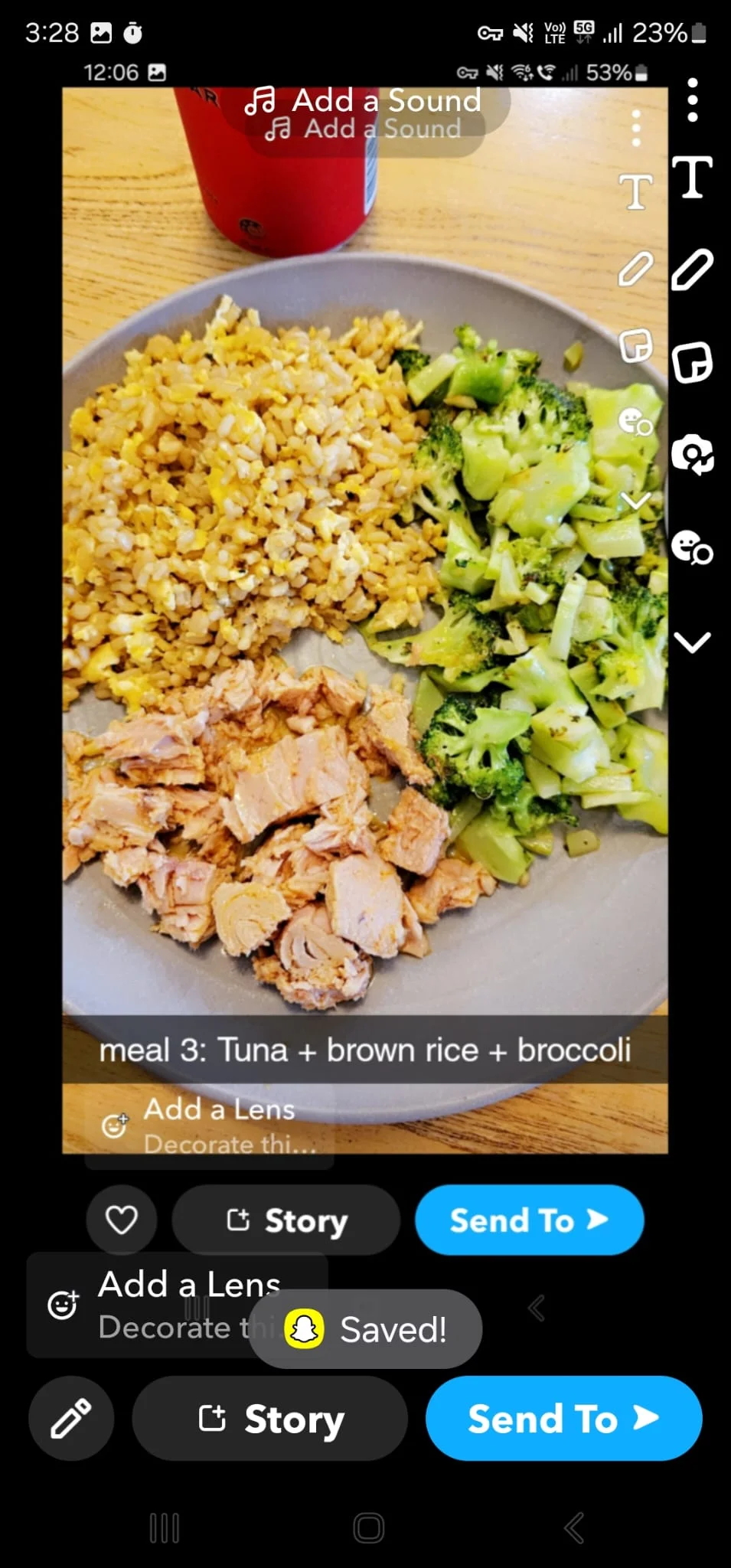
Task: Open the three-dot menu in the black side toolbar
Action: 693,100
